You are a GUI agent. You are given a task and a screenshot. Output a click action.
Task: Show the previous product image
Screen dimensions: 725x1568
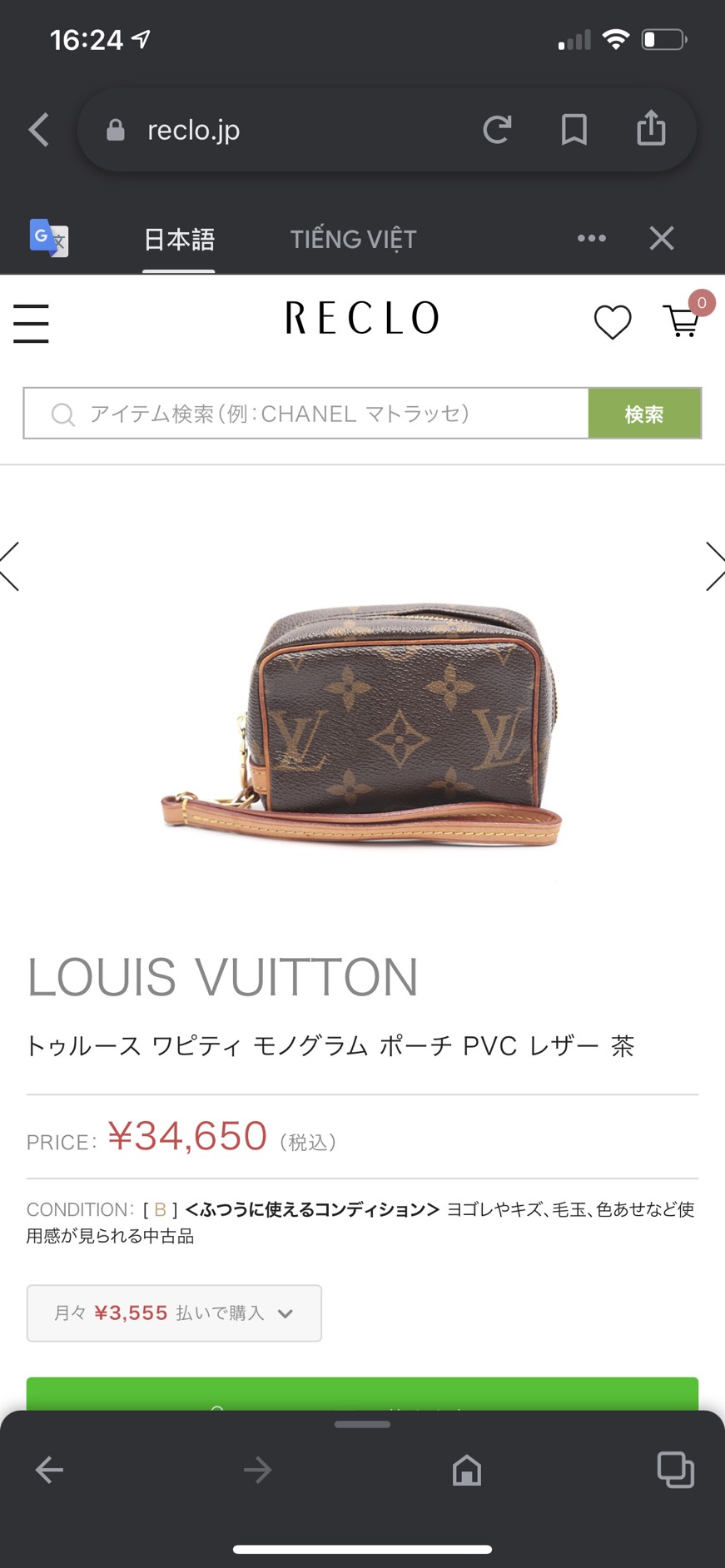point(10,567)
